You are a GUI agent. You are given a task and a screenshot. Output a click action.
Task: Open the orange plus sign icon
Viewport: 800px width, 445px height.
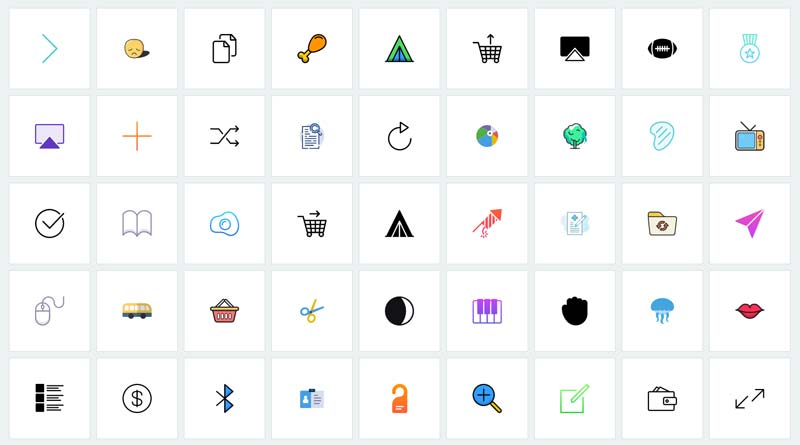coord(137,136)
